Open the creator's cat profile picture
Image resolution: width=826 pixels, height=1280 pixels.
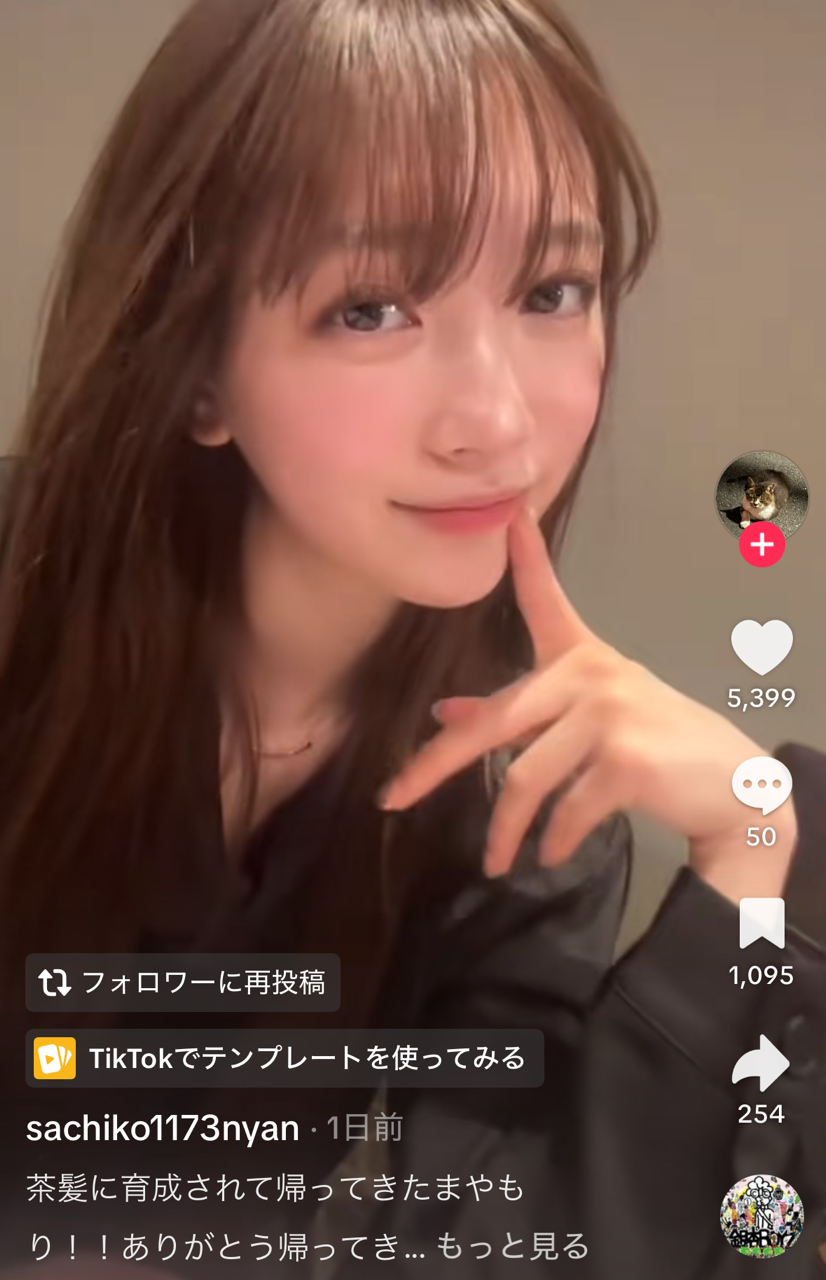tap(761, 492)
